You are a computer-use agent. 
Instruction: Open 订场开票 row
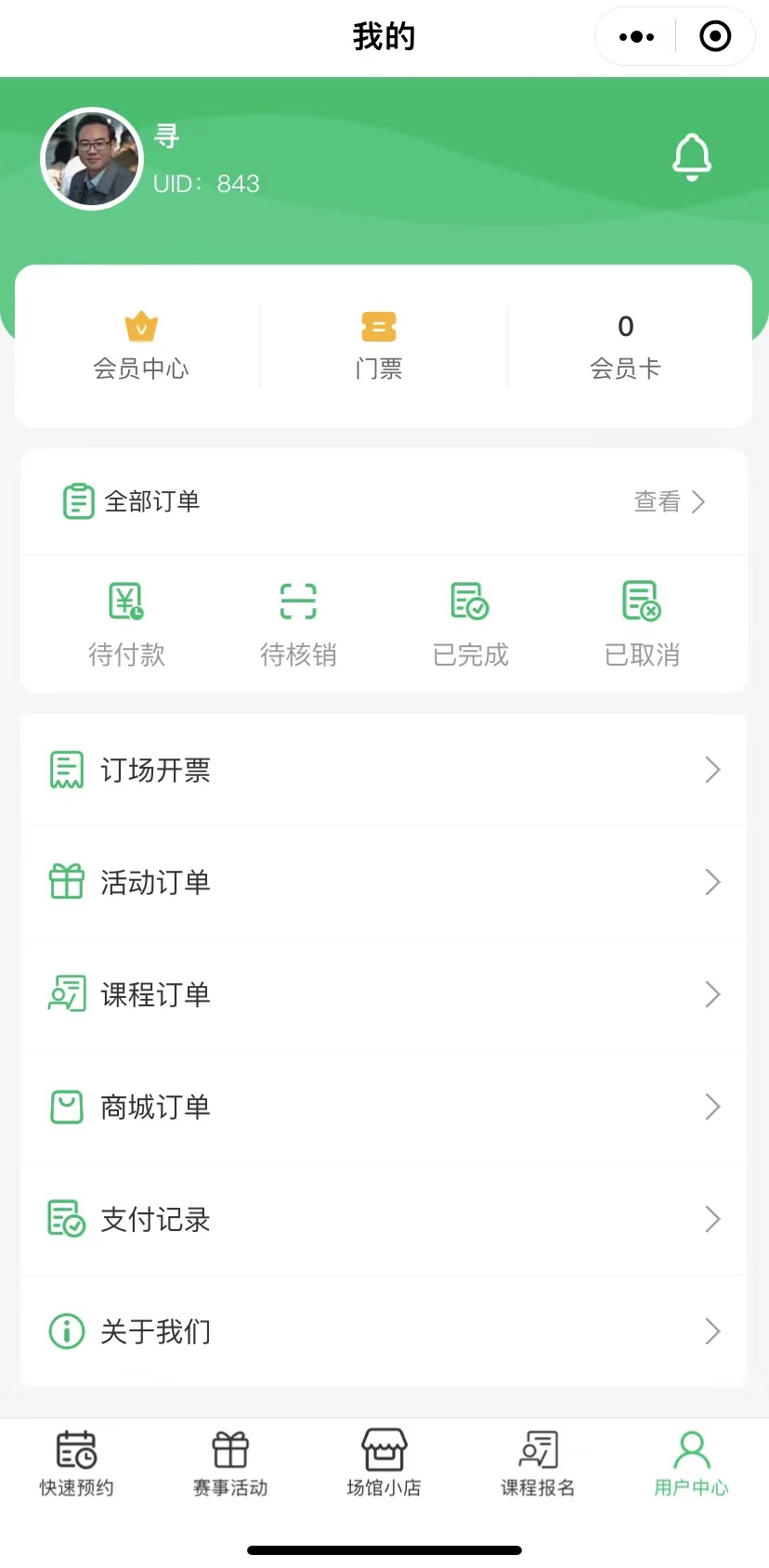(x=384, y=771)
